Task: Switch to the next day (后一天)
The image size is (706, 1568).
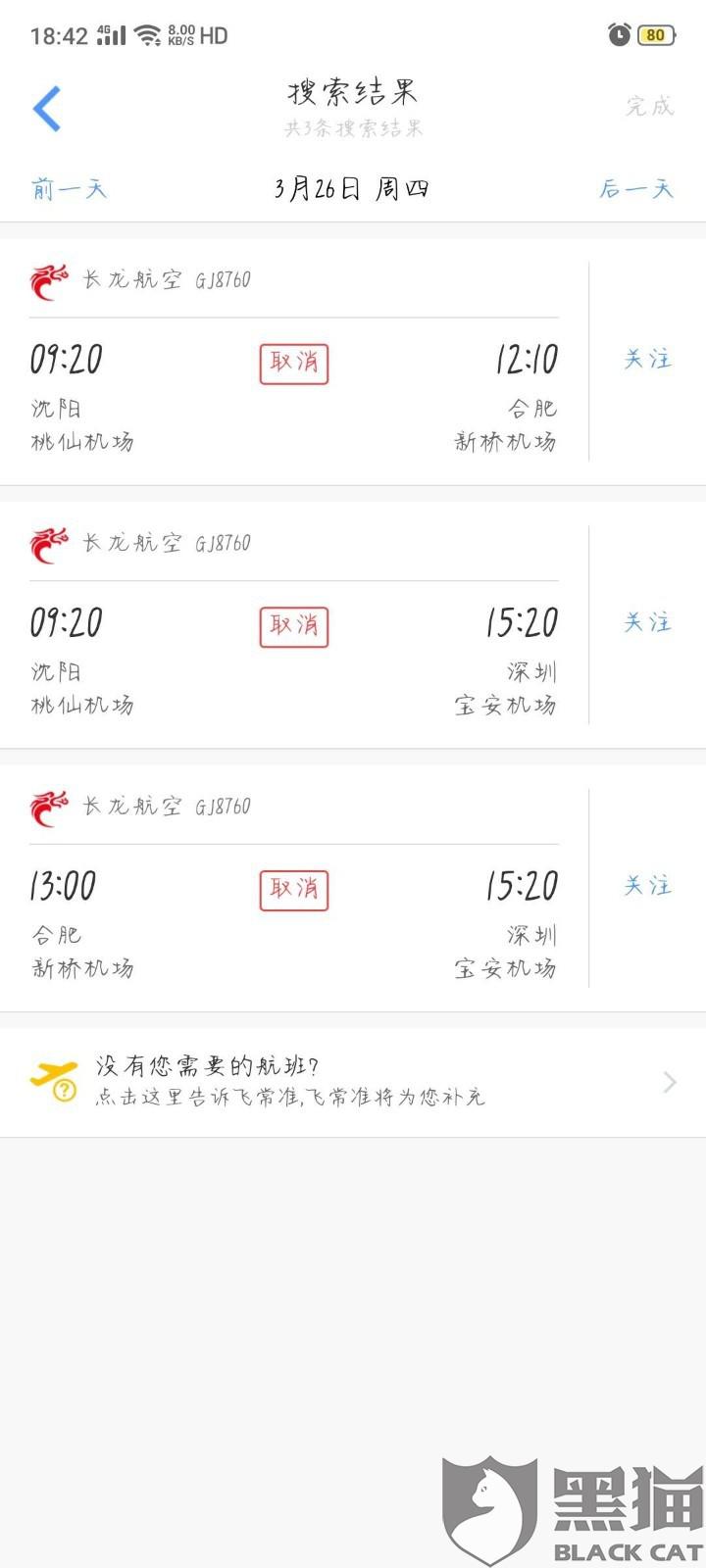Action: point(636,188)
